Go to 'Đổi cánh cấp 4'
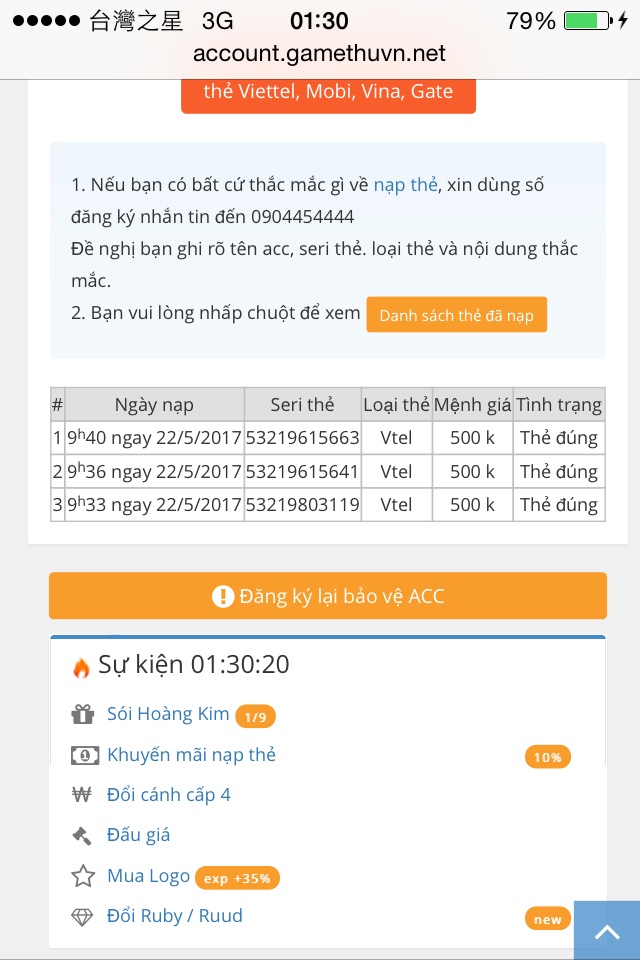The height and width of the screenshot is (960, 640). (x=168, y=795)
